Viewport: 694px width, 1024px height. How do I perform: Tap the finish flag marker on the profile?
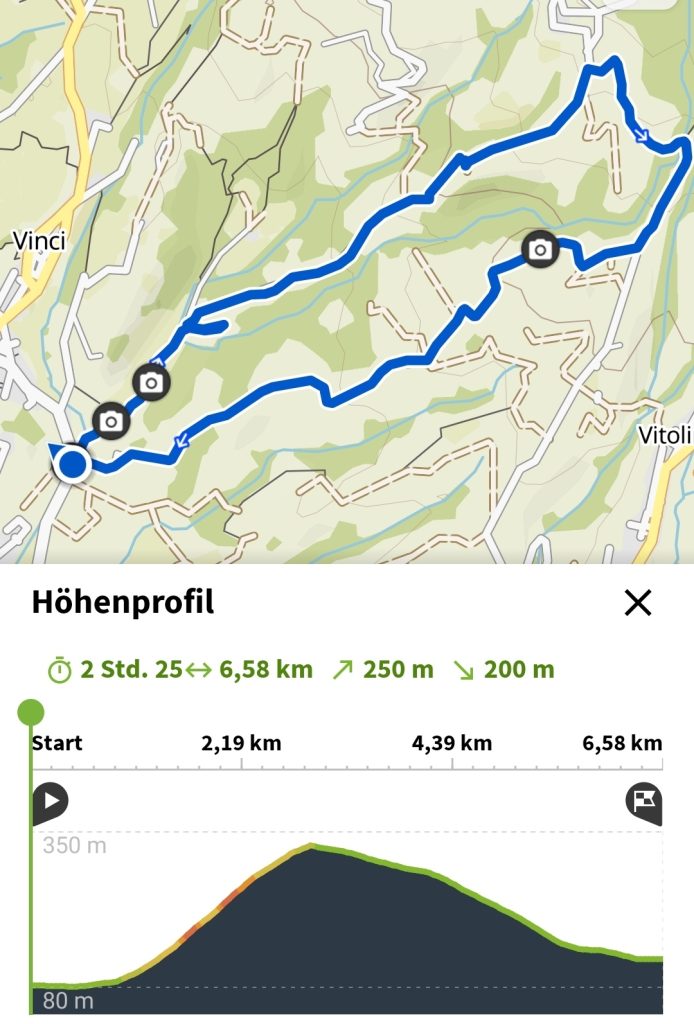click(644, 802)
